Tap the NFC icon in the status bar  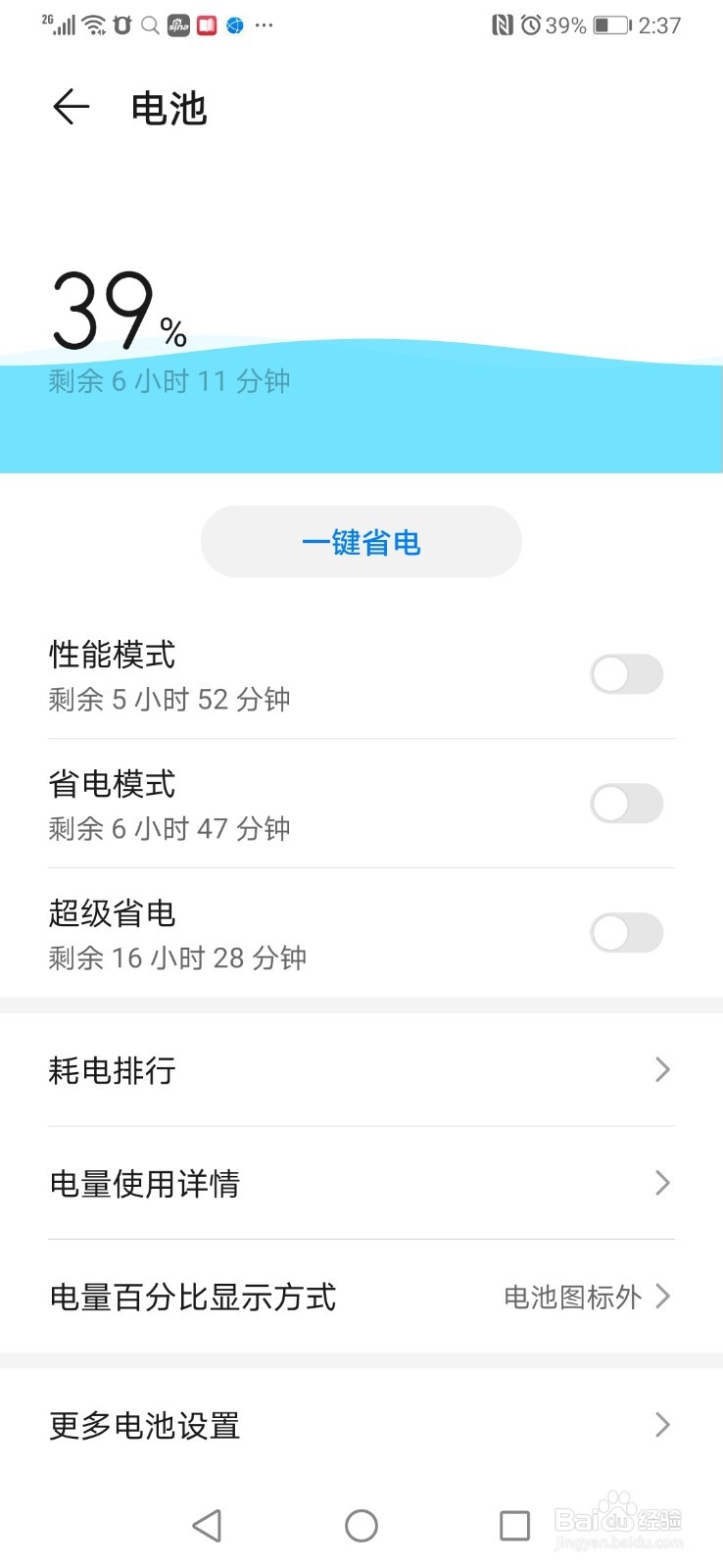tap(504, 25)
